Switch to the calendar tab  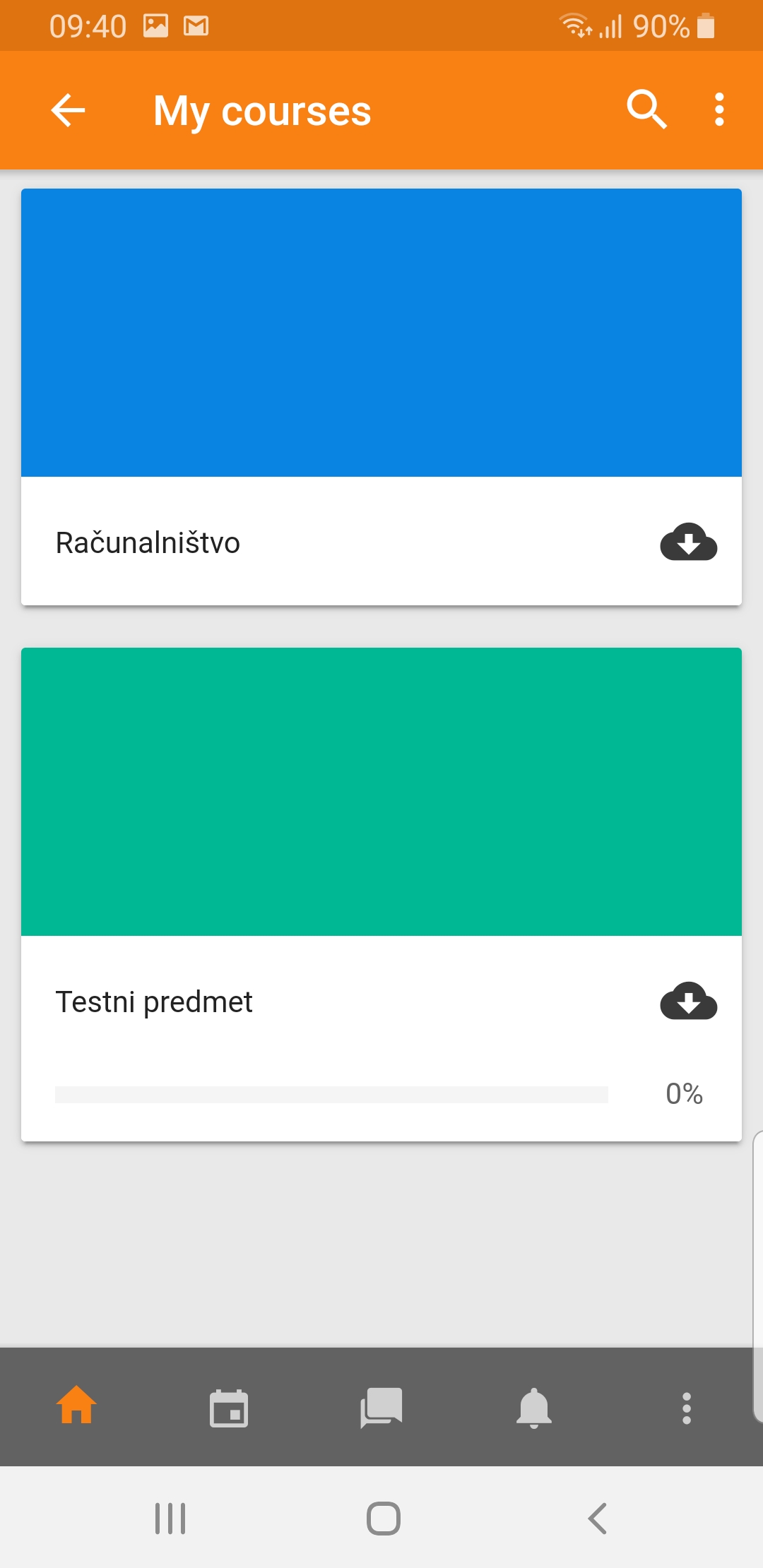229,1408
